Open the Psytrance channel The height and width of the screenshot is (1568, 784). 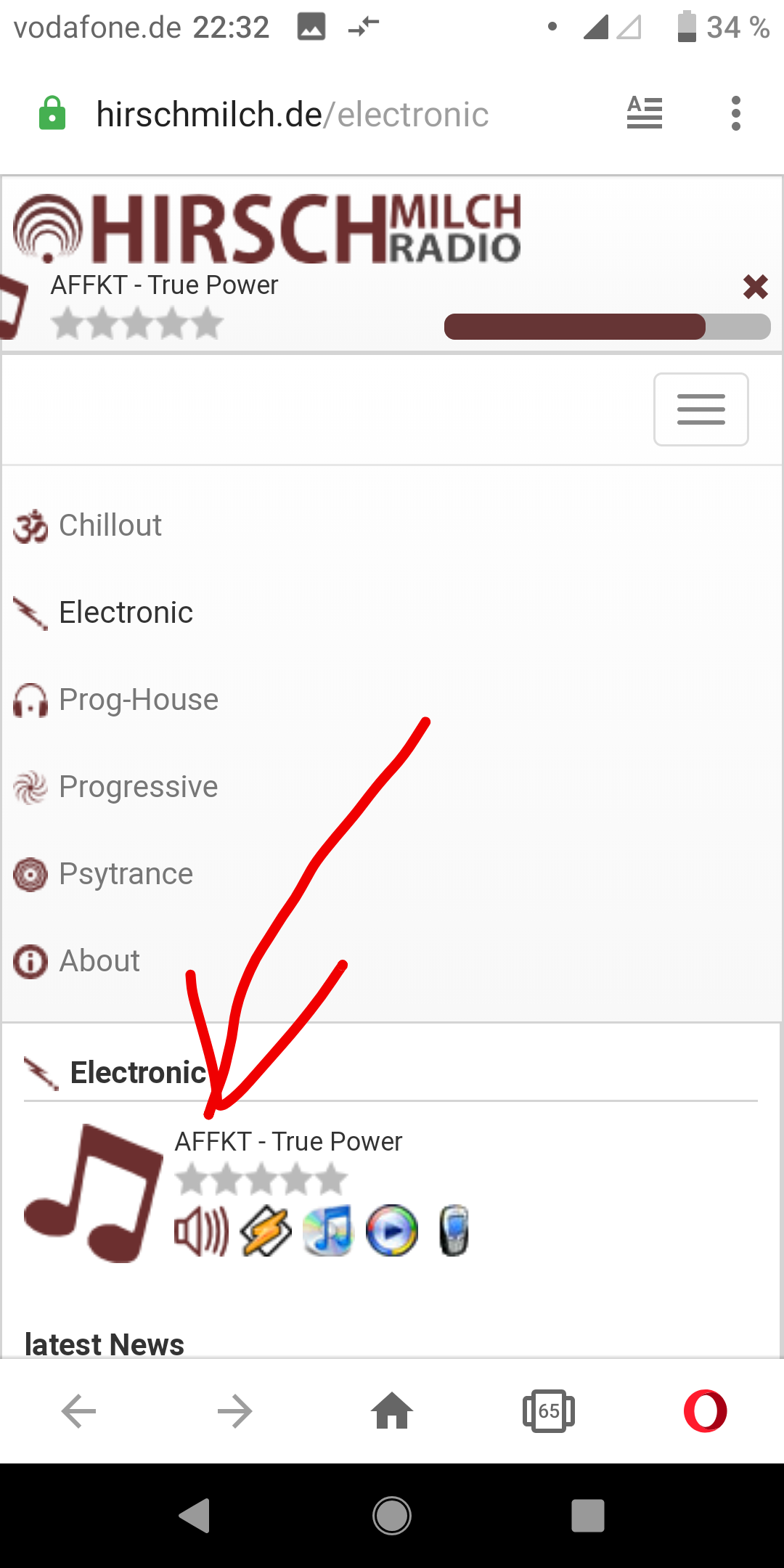(103, 874)
